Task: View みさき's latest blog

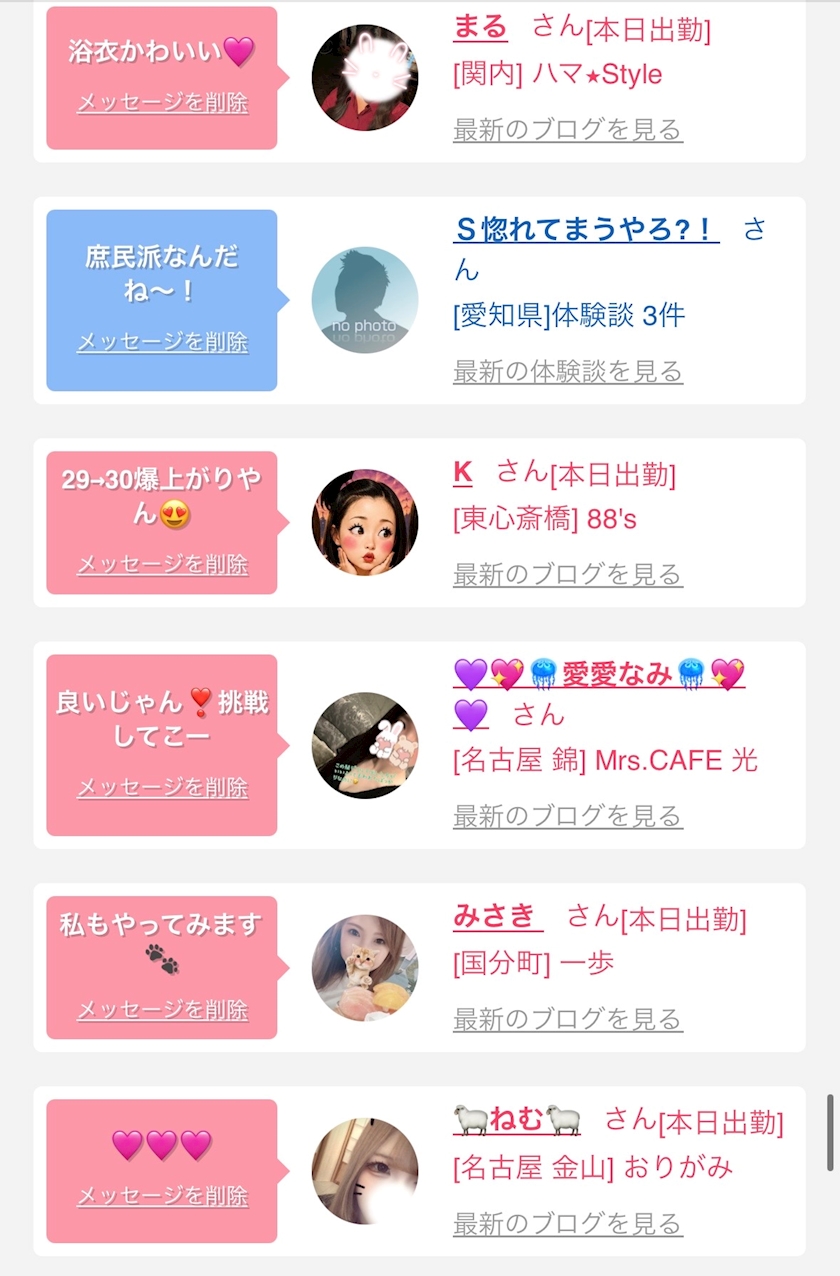Action: pyautogui.click(x=568, y=1020)
